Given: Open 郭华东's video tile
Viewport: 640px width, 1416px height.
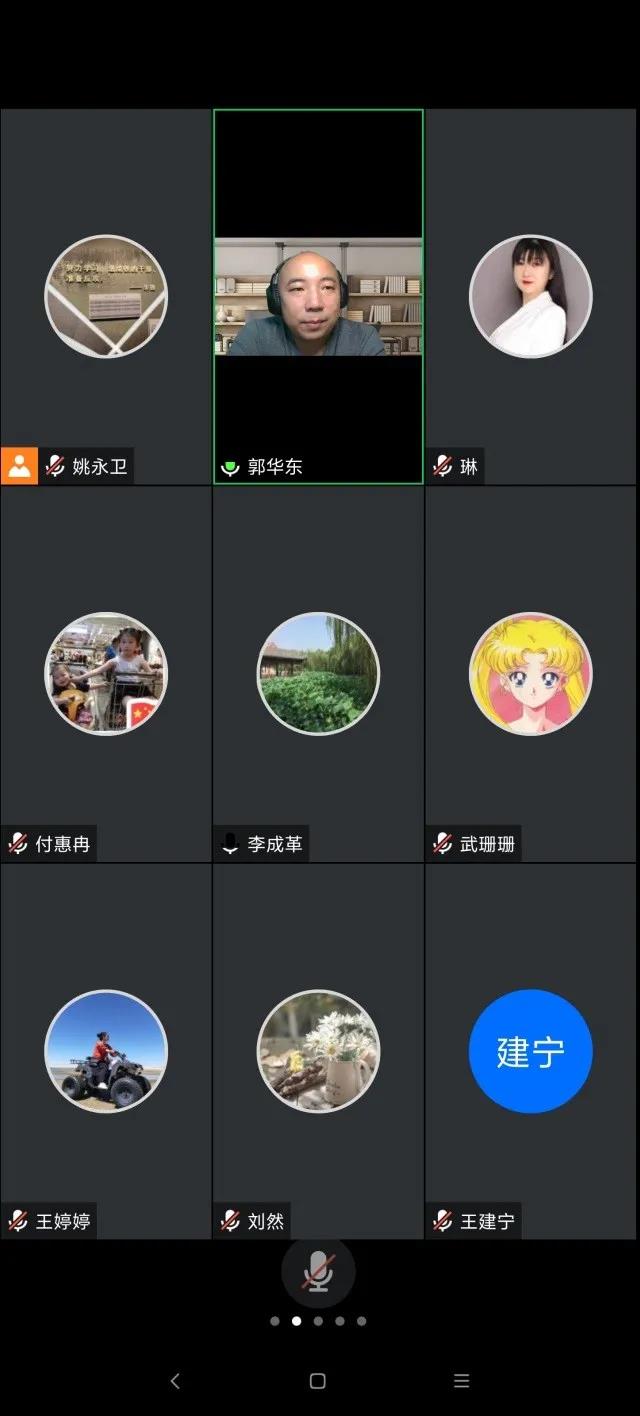Looking at the screenshot, I should click(318, 297).
